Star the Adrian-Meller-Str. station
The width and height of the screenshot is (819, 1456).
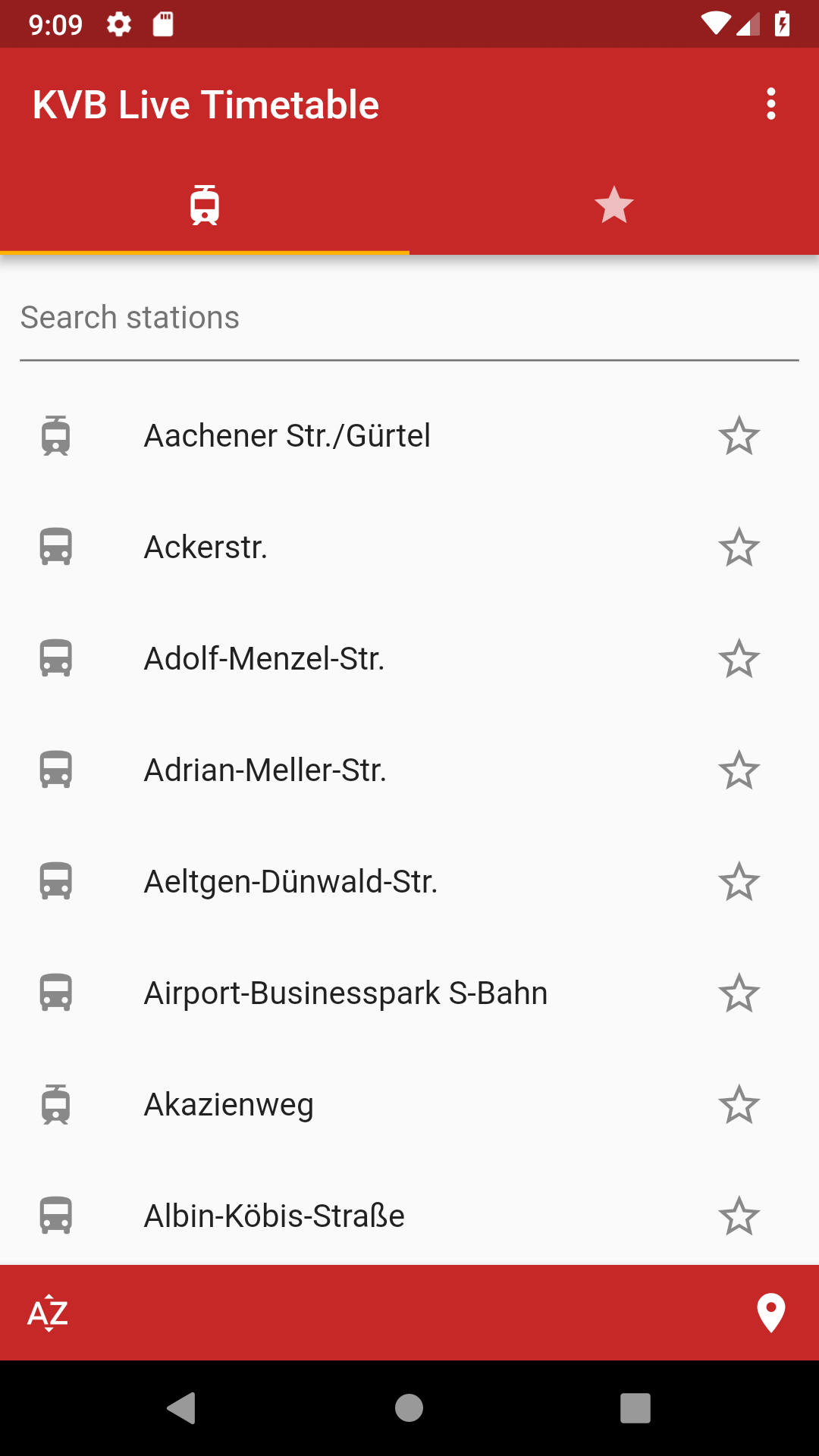pos(739,770)
